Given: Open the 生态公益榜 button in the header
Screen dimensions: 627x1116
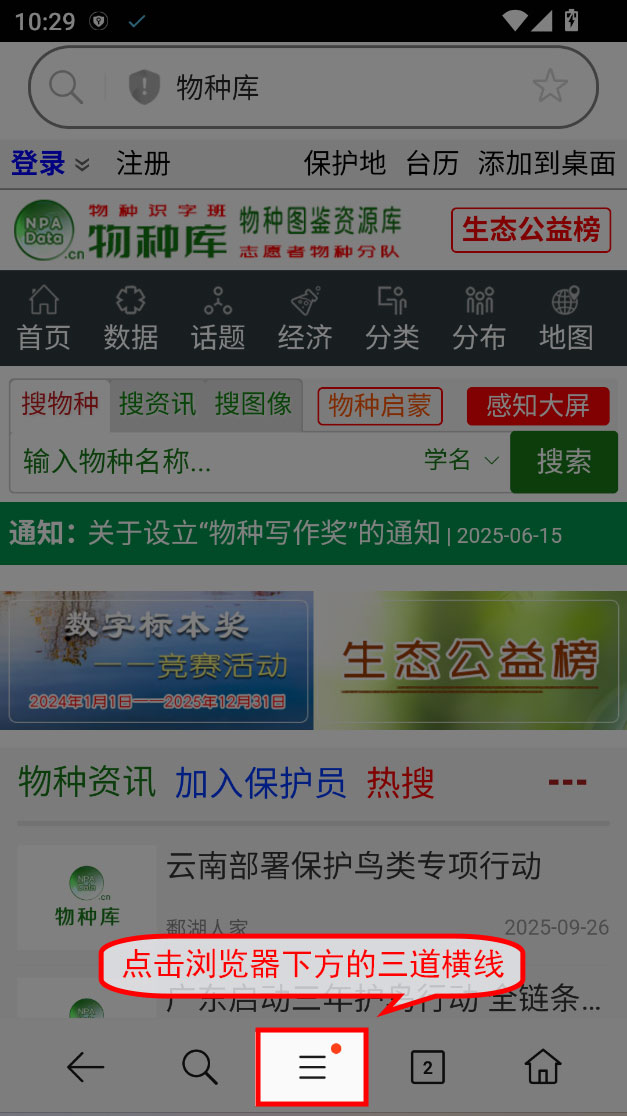Looking at the screenshot, I should 531,230.
